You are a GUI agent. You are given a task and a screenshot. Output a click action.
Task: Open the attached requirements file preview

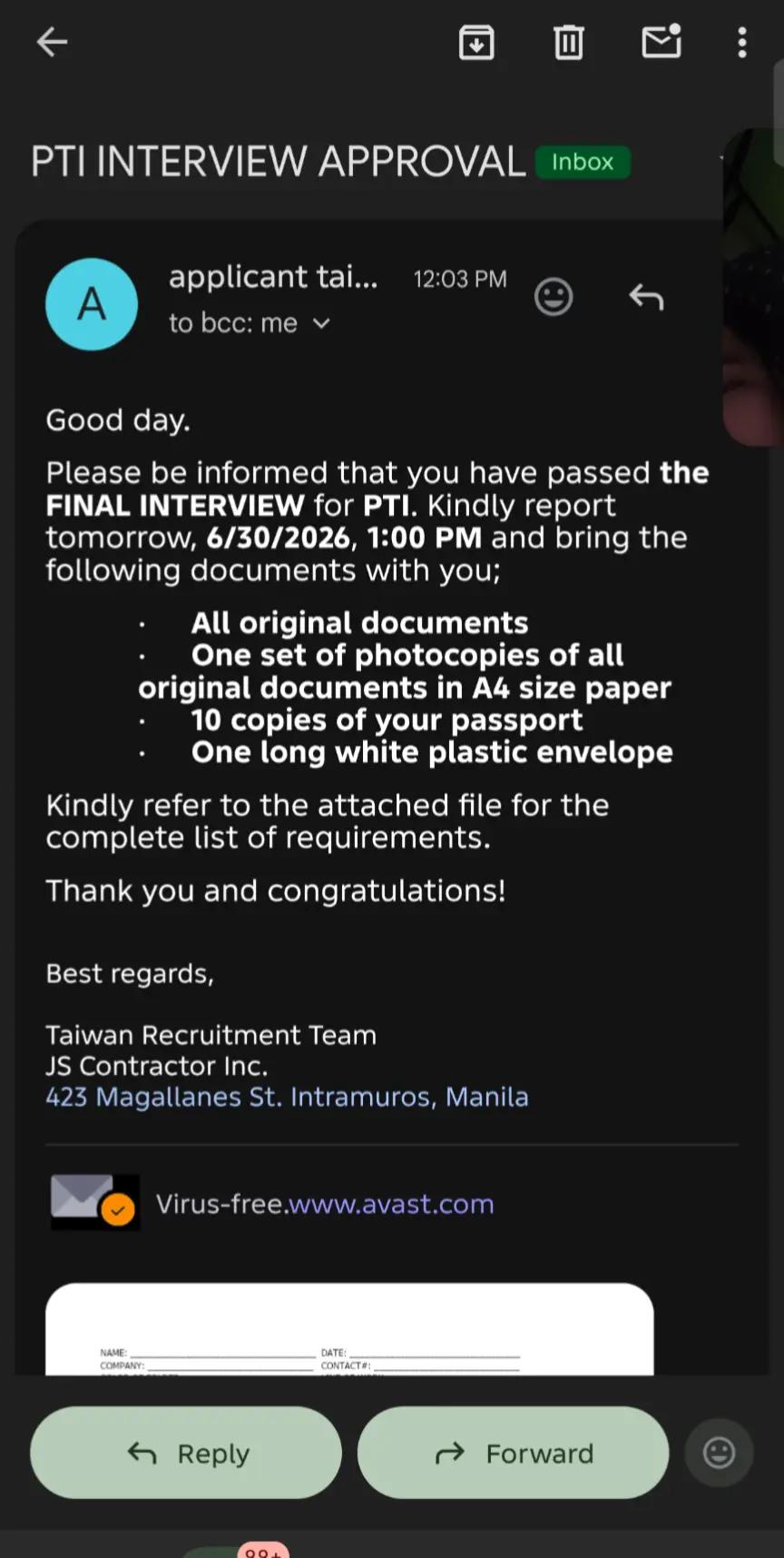349,1329
